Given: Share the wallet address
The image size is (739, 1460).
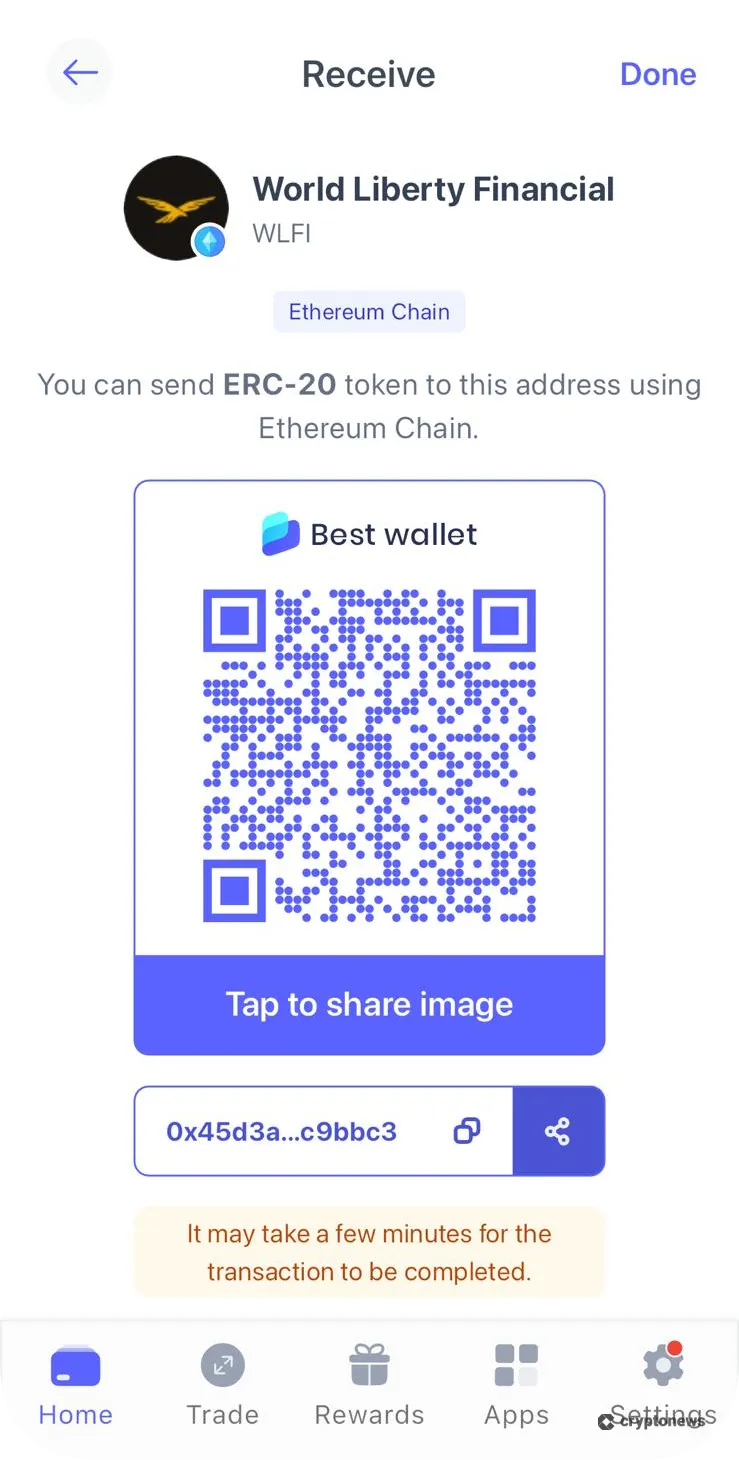Looking at the screenshot, I should (x=558, y=1131).
